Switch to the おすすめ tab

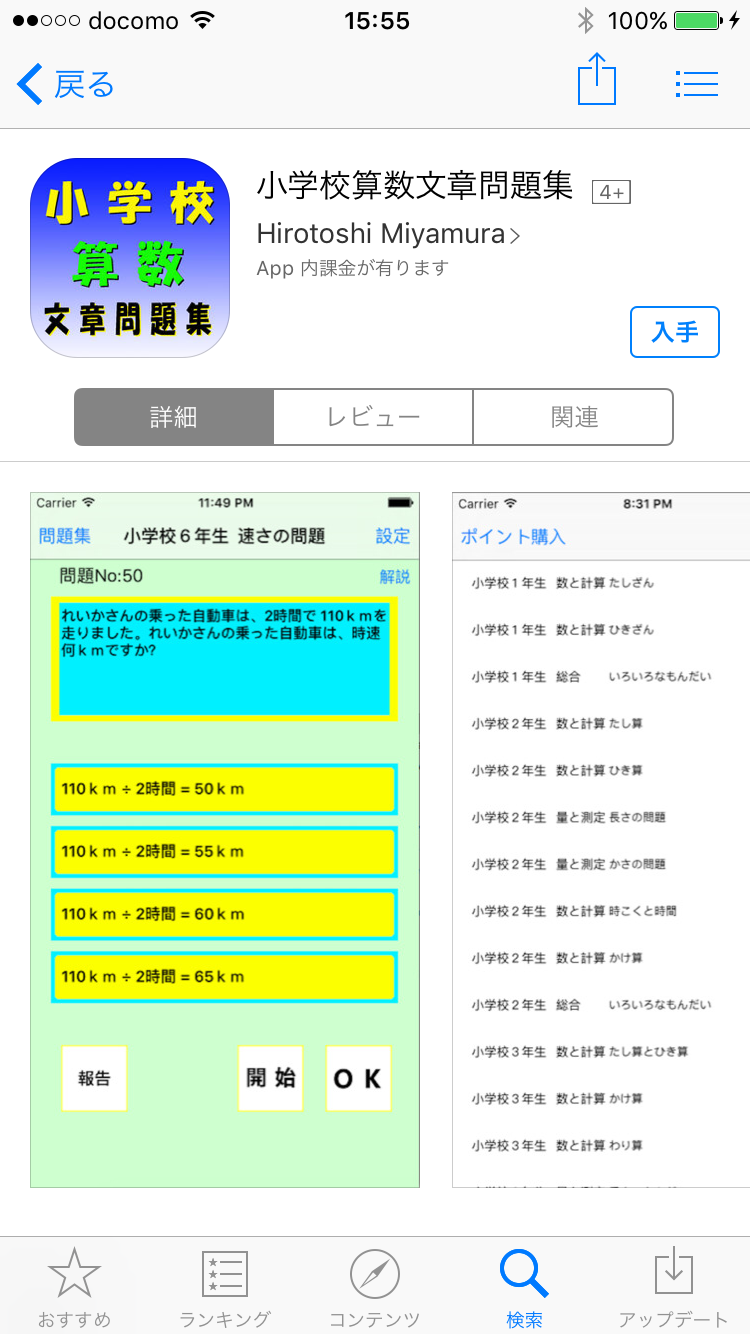click(75, 1287)
